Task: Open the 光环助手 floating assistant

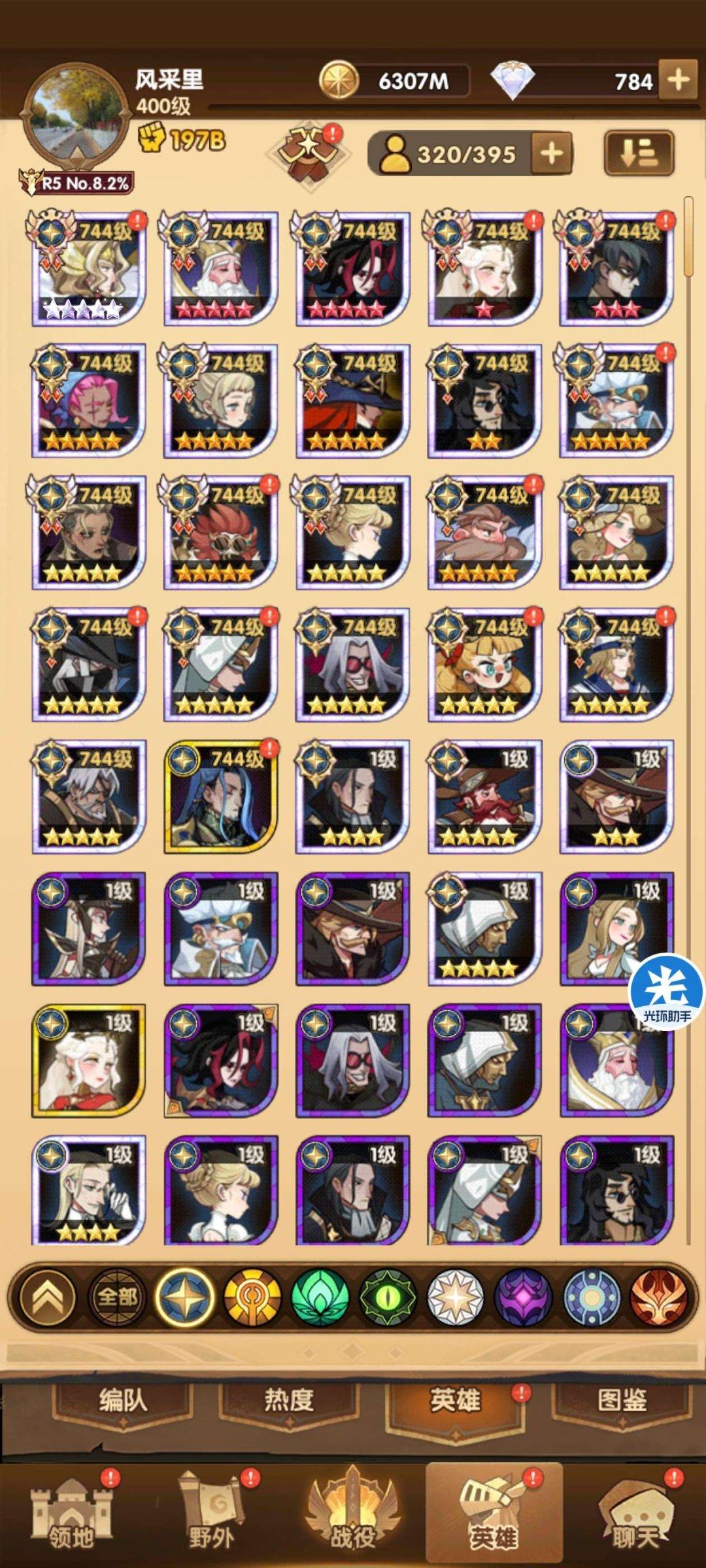Action: pyautogui.click(x=665, y=991)
